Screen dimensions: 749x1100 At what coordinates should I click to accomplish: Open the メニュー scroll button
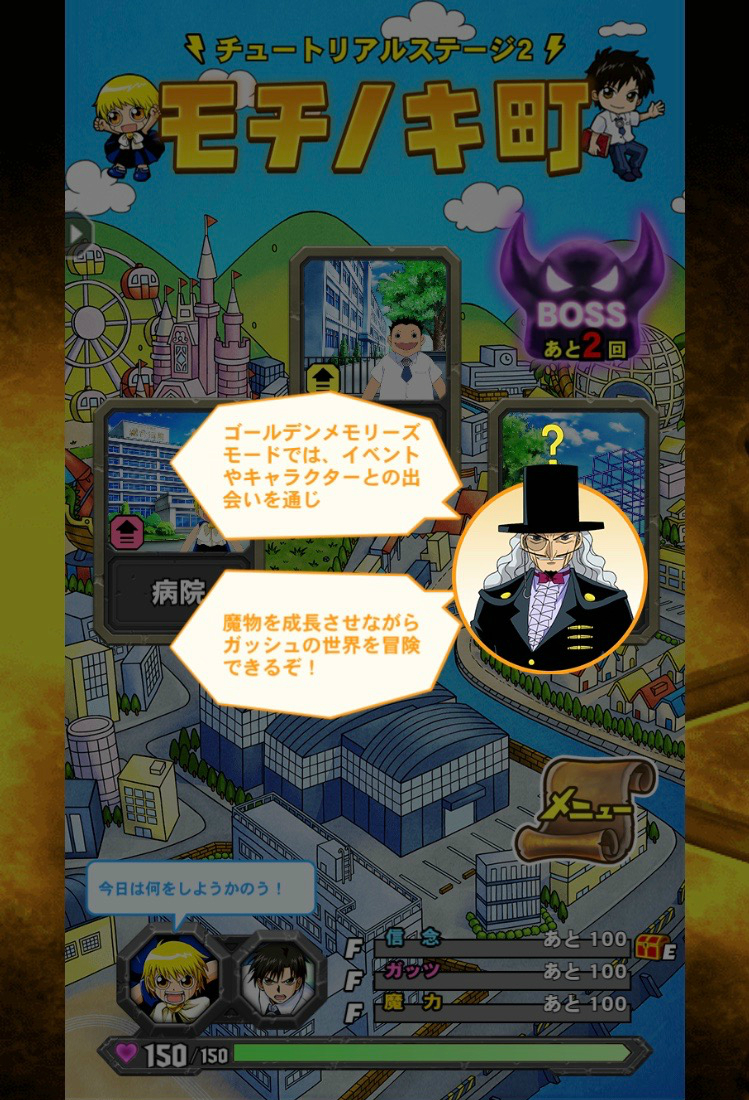click(587, 810)
